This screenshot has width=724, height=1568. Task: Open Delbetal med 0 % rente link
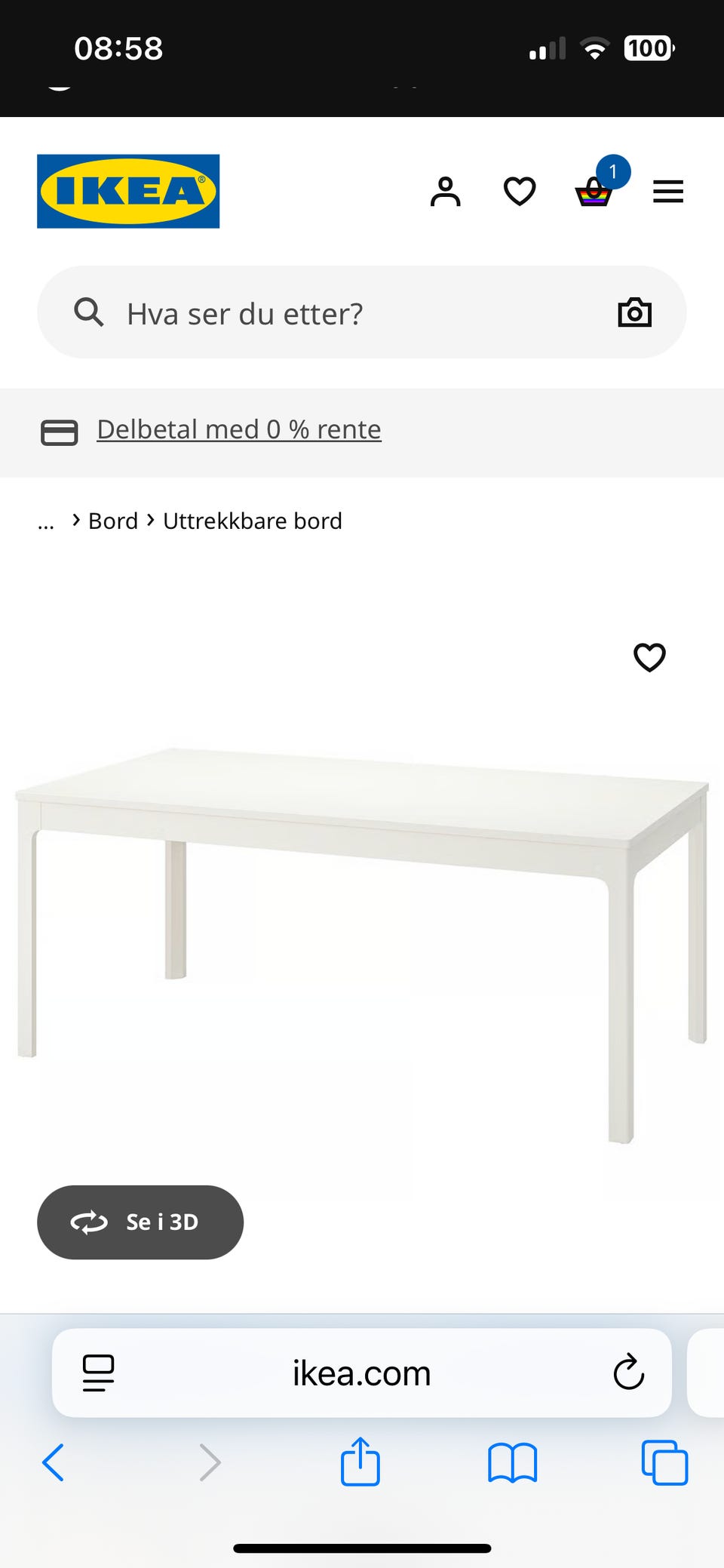(x=238, y=429)
